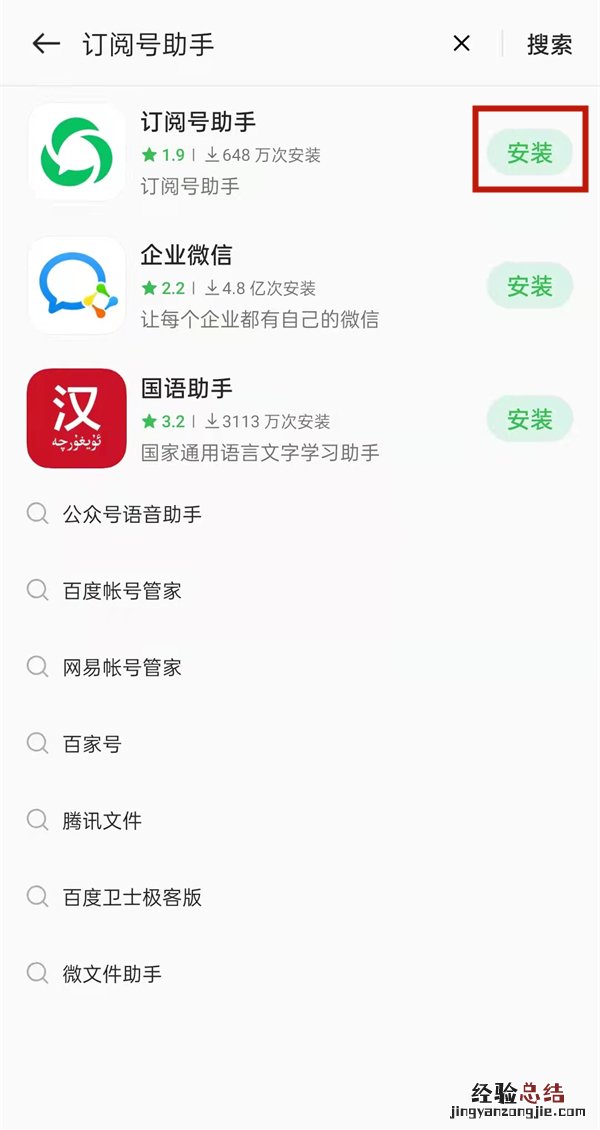Edit the 订阅号助手 search field

click(250, 44)
